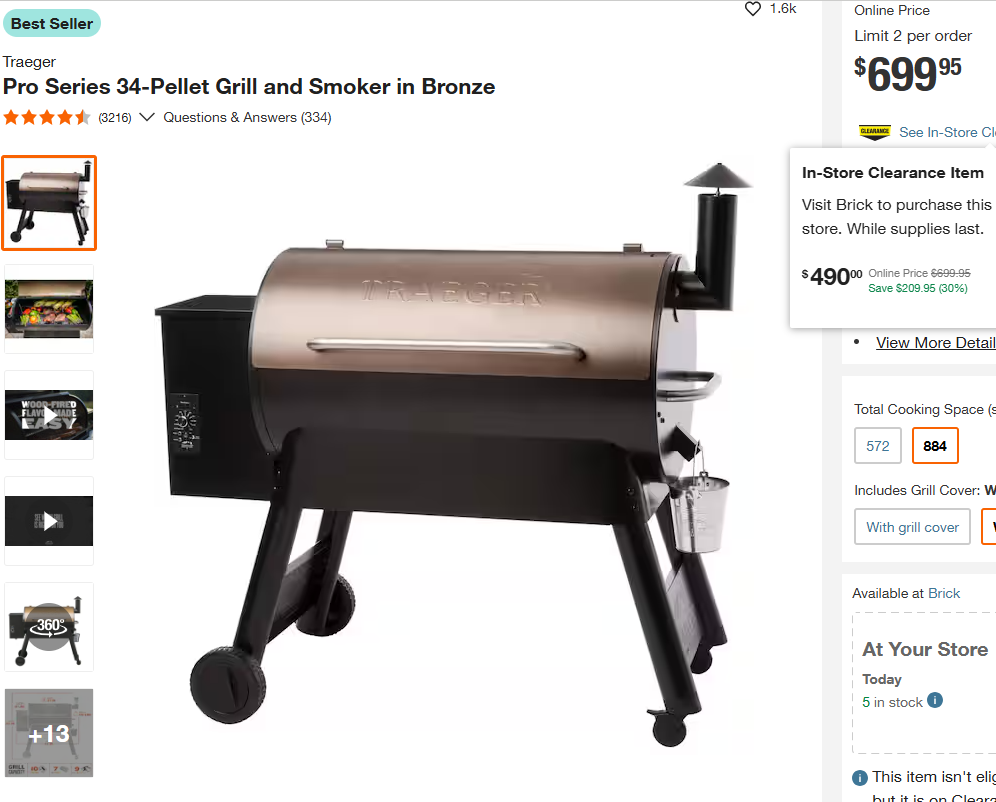Viewport: 996px width, 802px height.
Task: Choose 572 total cooking space option
Action: pos(878,446)
